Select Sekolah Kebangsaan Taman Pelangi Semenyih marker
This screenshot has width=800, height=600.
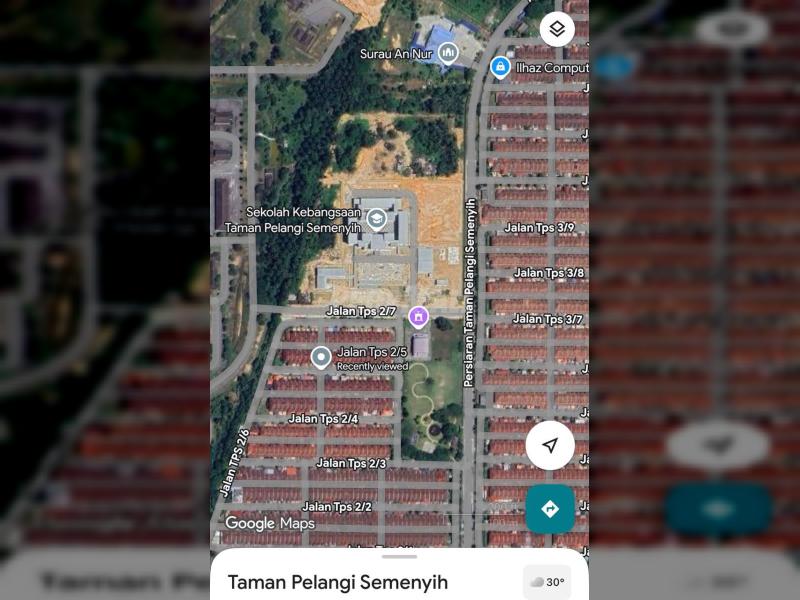tap(377, 219)
